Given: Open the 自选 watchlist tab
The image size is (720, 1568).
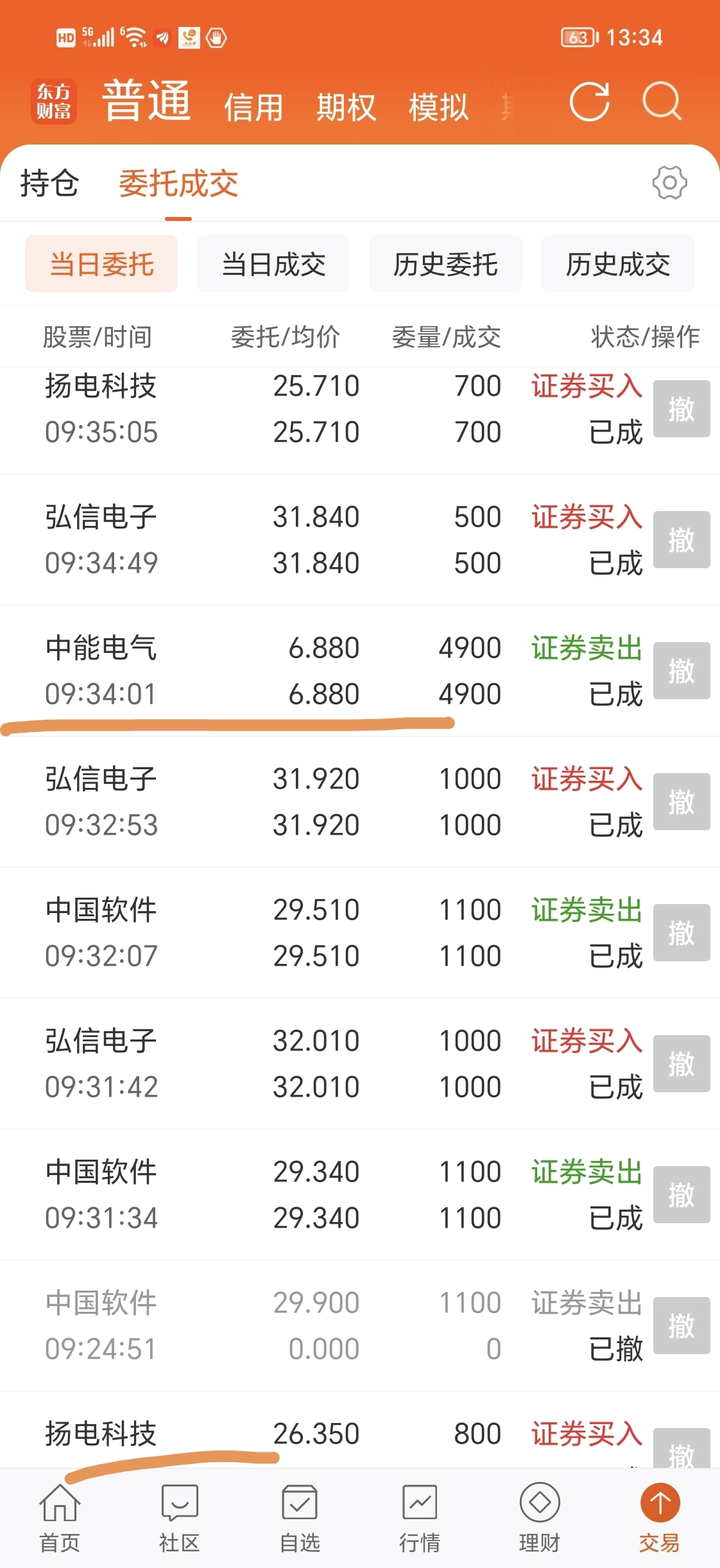Looking at the screenshot, I should click(300, 1518).
